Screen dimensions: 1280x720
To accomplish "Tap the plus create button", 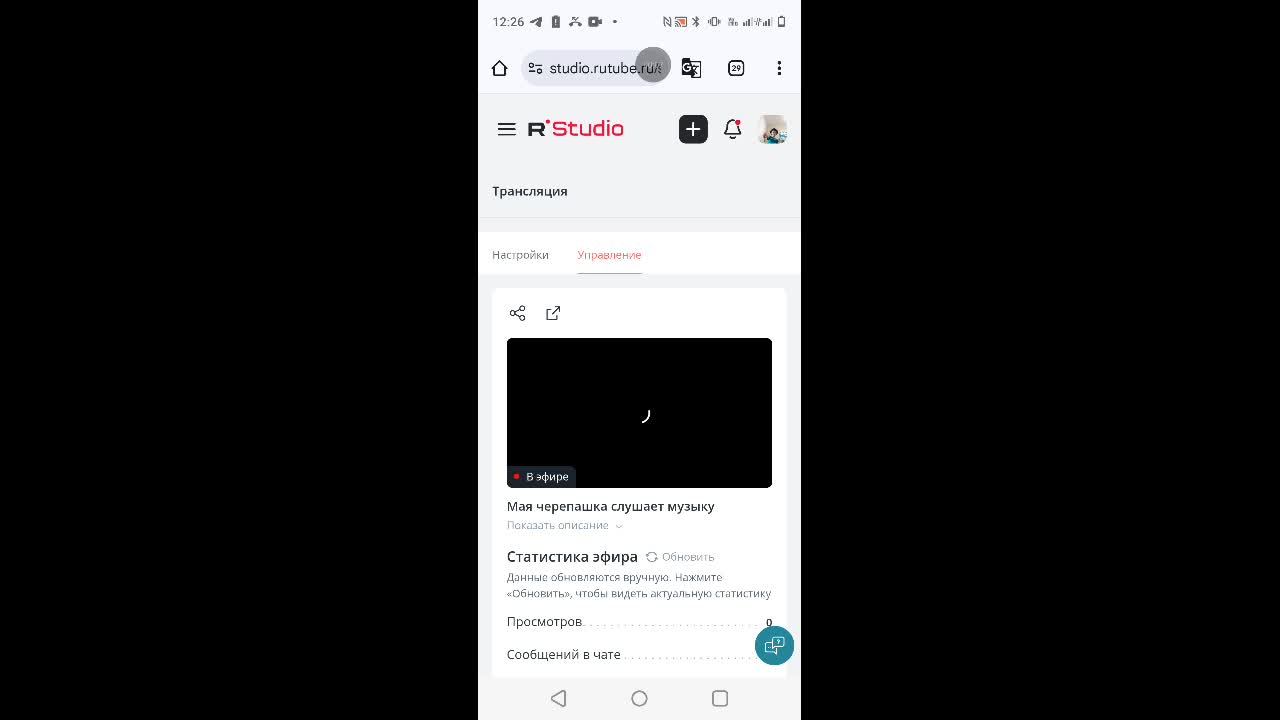I will pyautogui.click(x=693, y=129).
